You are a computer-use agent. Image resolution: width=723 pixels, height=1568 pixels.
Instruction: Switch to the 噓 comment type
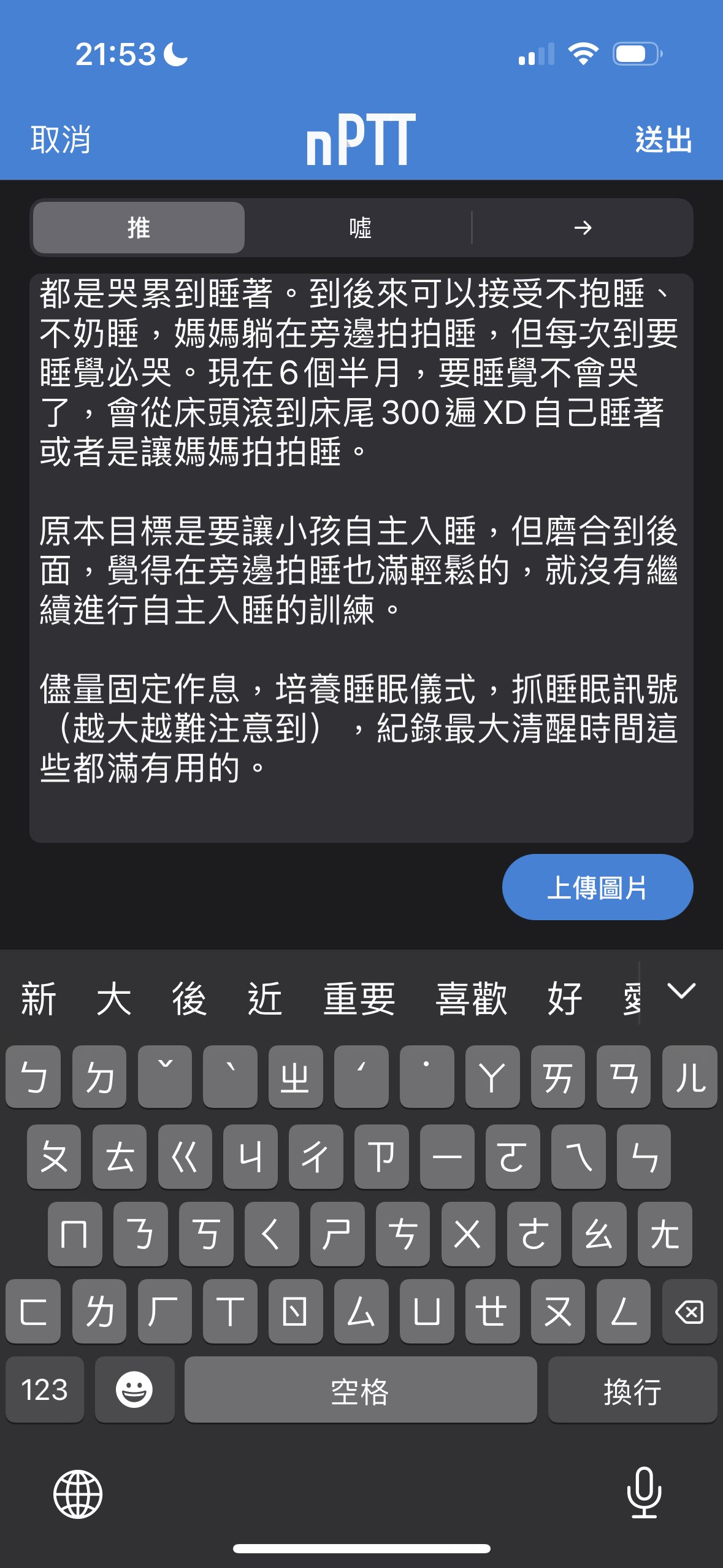[360, 228]
